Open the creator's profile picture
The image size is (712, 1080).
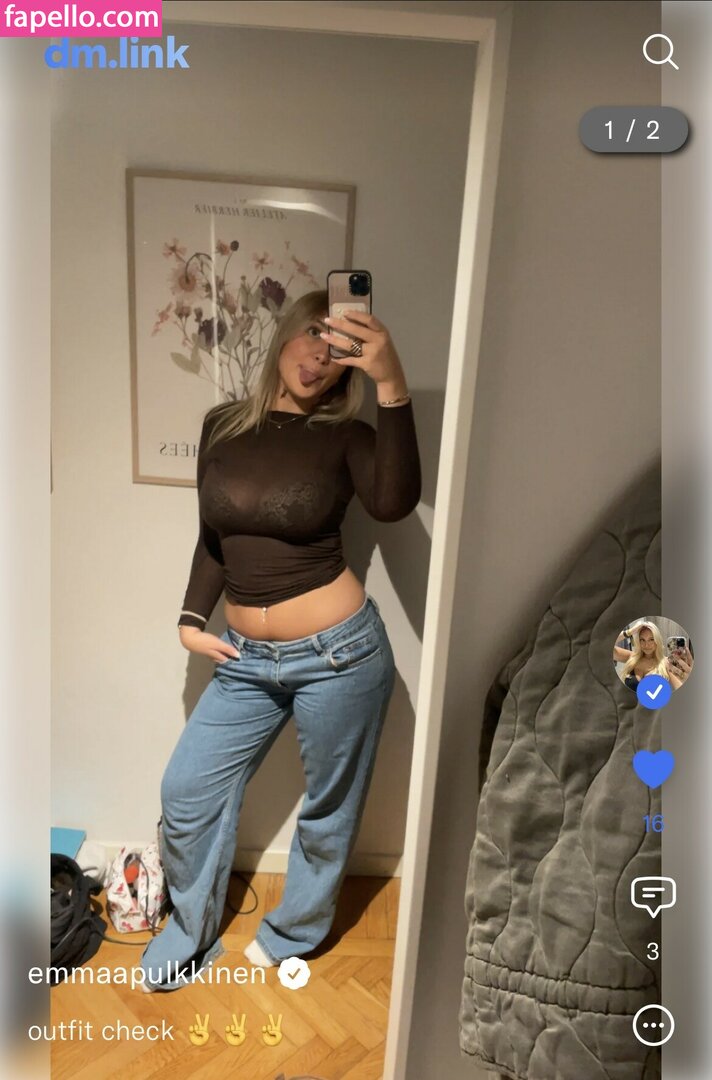point(652,656)
